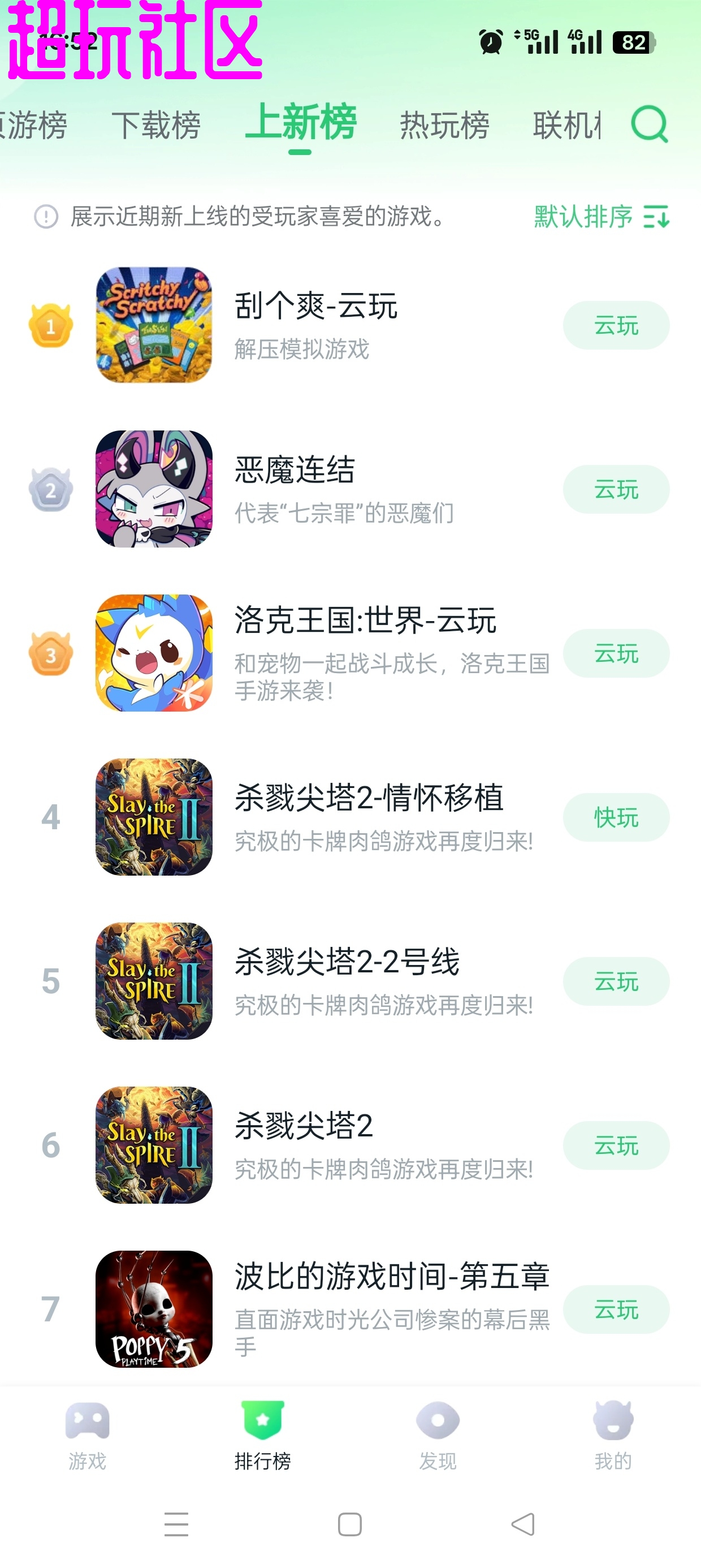Select the 排行榜 bottom tab

[263, 1434]
